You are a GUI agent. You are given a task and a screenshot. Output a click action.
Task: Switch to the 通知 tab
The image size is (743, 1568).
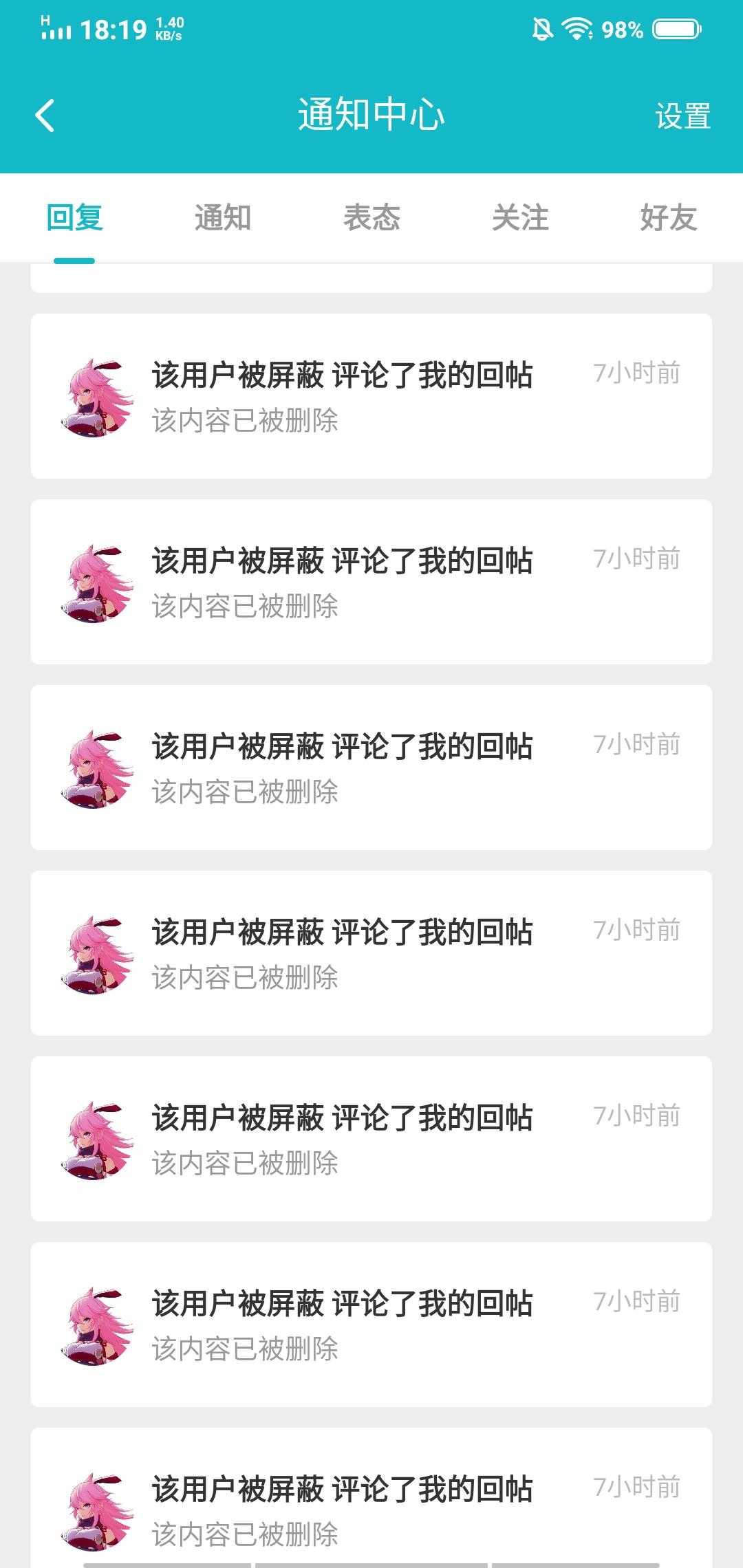click(x=223, y=218)
